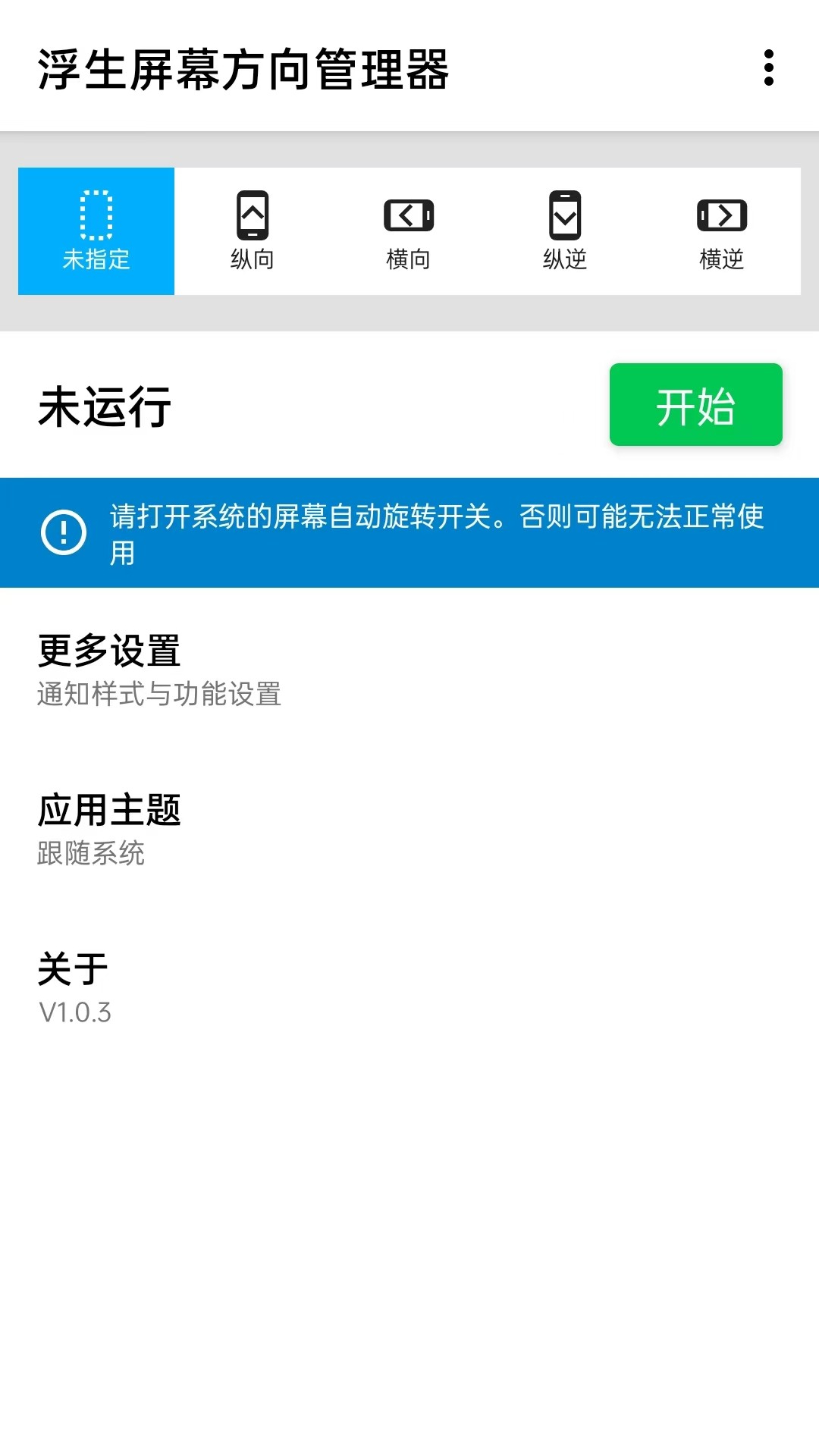The height and width of the screenshot is (1456, 819).
Task: Tap the phone icon with rightward arrow
Action: pos(721,215)
